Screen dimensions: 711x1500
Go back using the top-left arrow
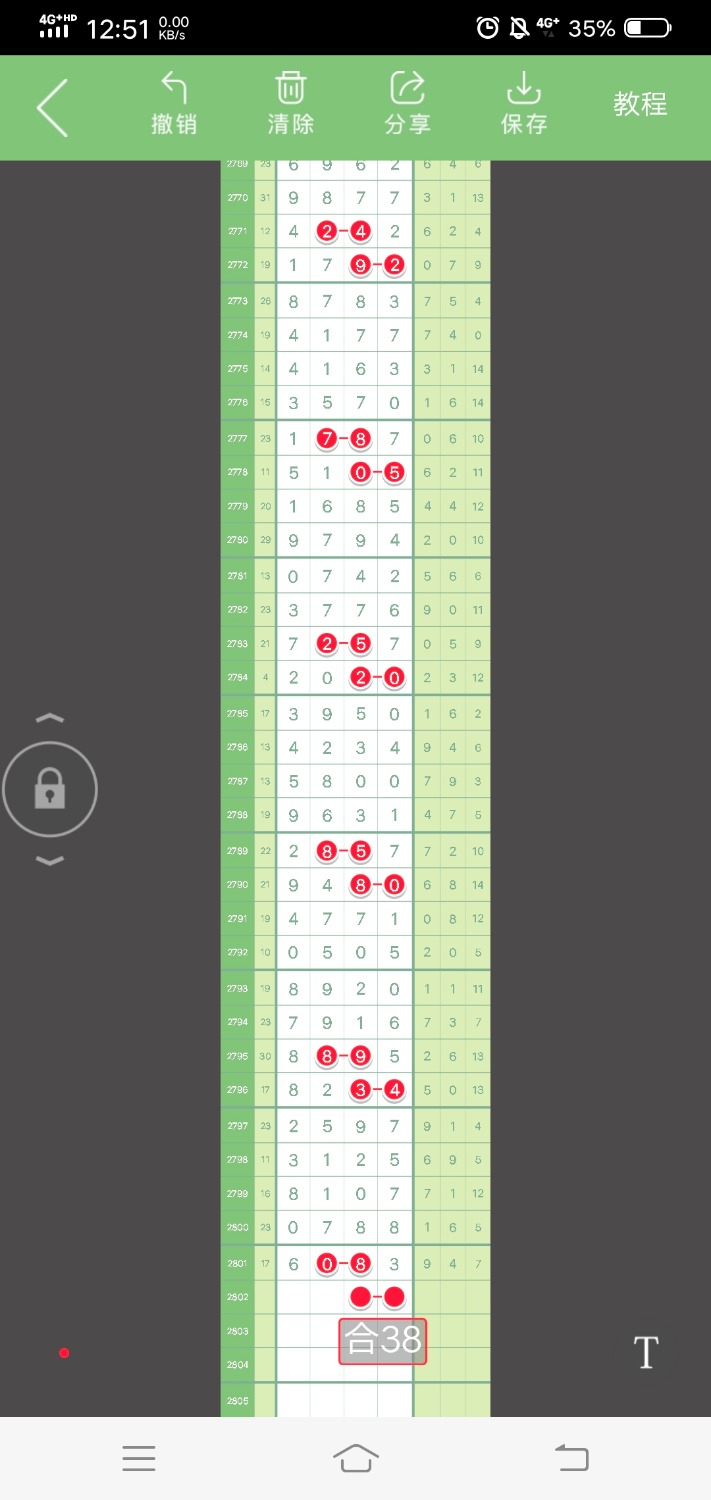(53, 107)
